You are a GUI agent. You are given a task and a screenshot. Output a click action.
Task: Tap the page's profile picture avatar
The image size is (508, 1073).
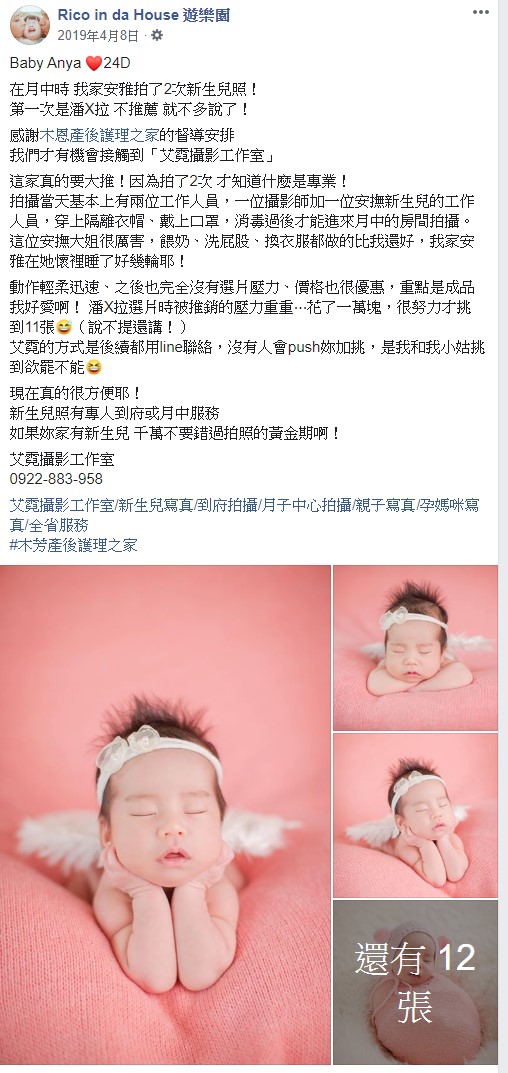tap(29, 25)
